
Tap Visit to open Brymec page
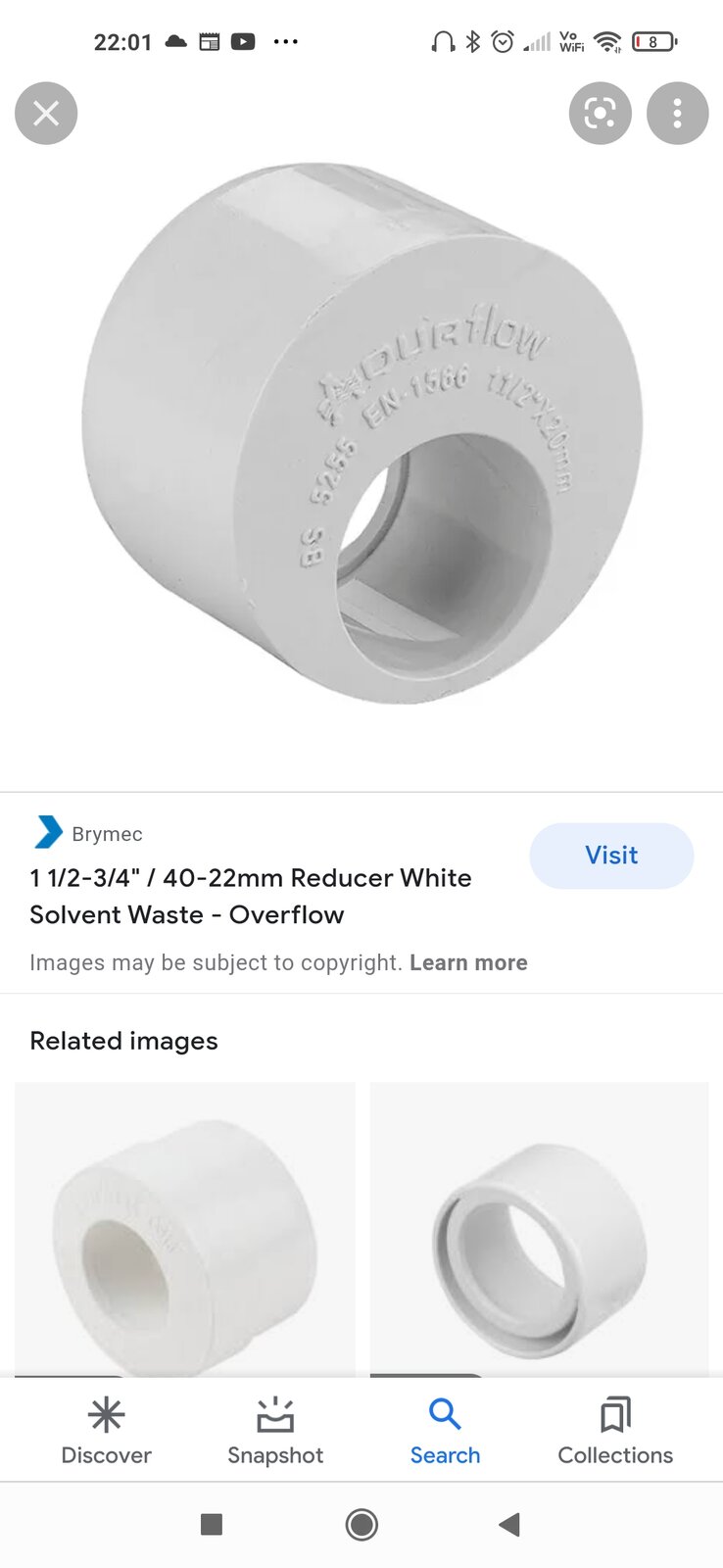coord(611,856)
